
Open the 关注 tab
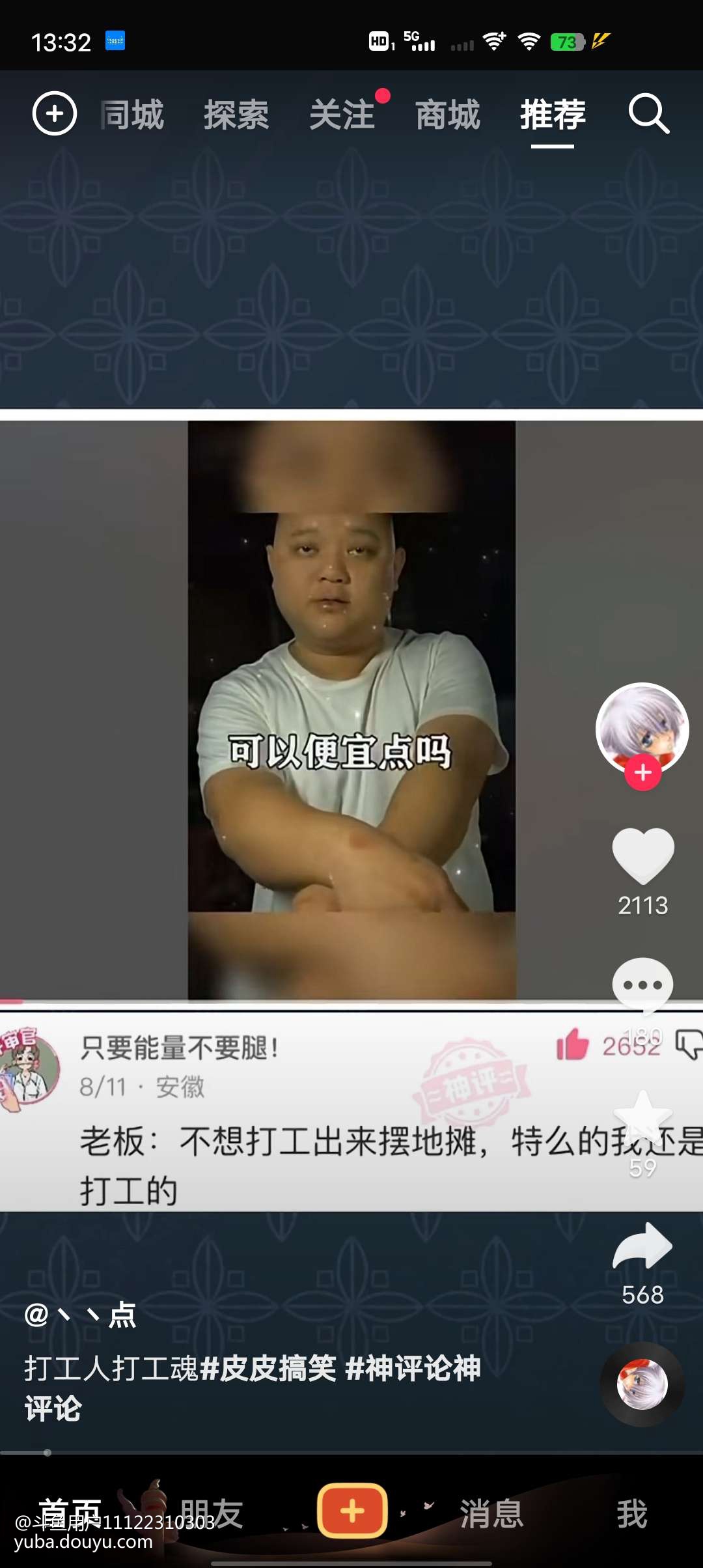click(x=342, y=115)
